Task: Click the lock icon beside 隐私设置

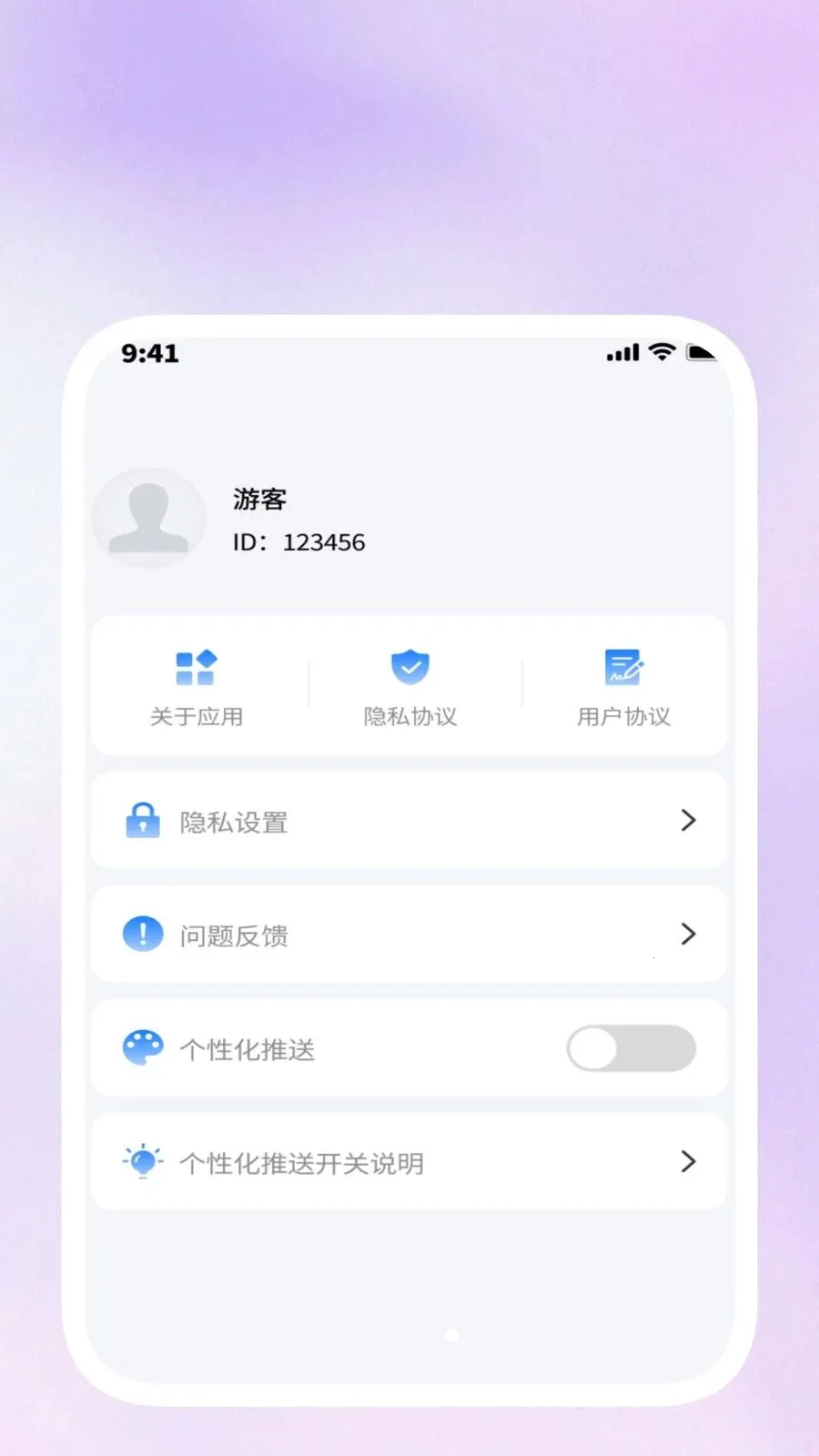Action: click(143, 821)
